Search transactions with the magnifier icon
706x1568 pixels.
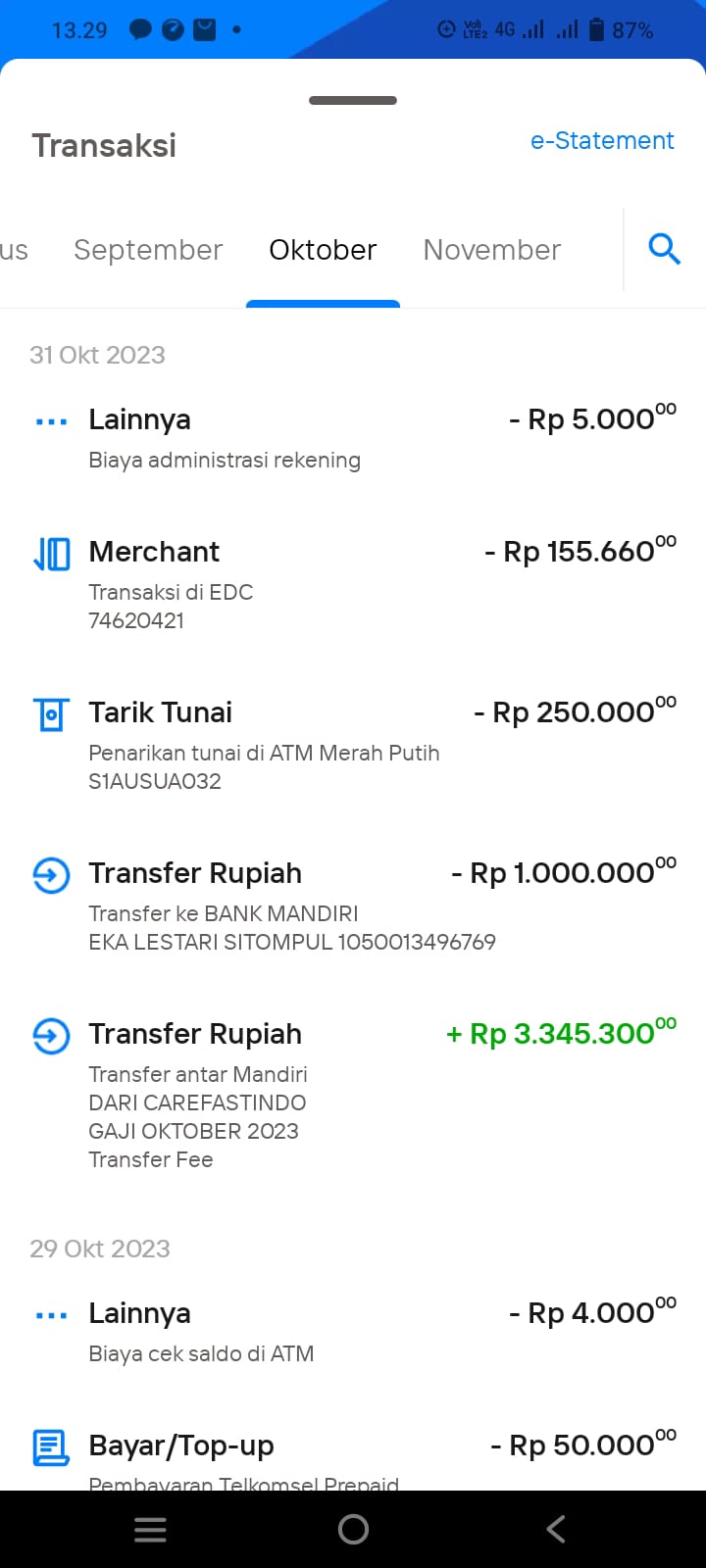pos(665,249)
